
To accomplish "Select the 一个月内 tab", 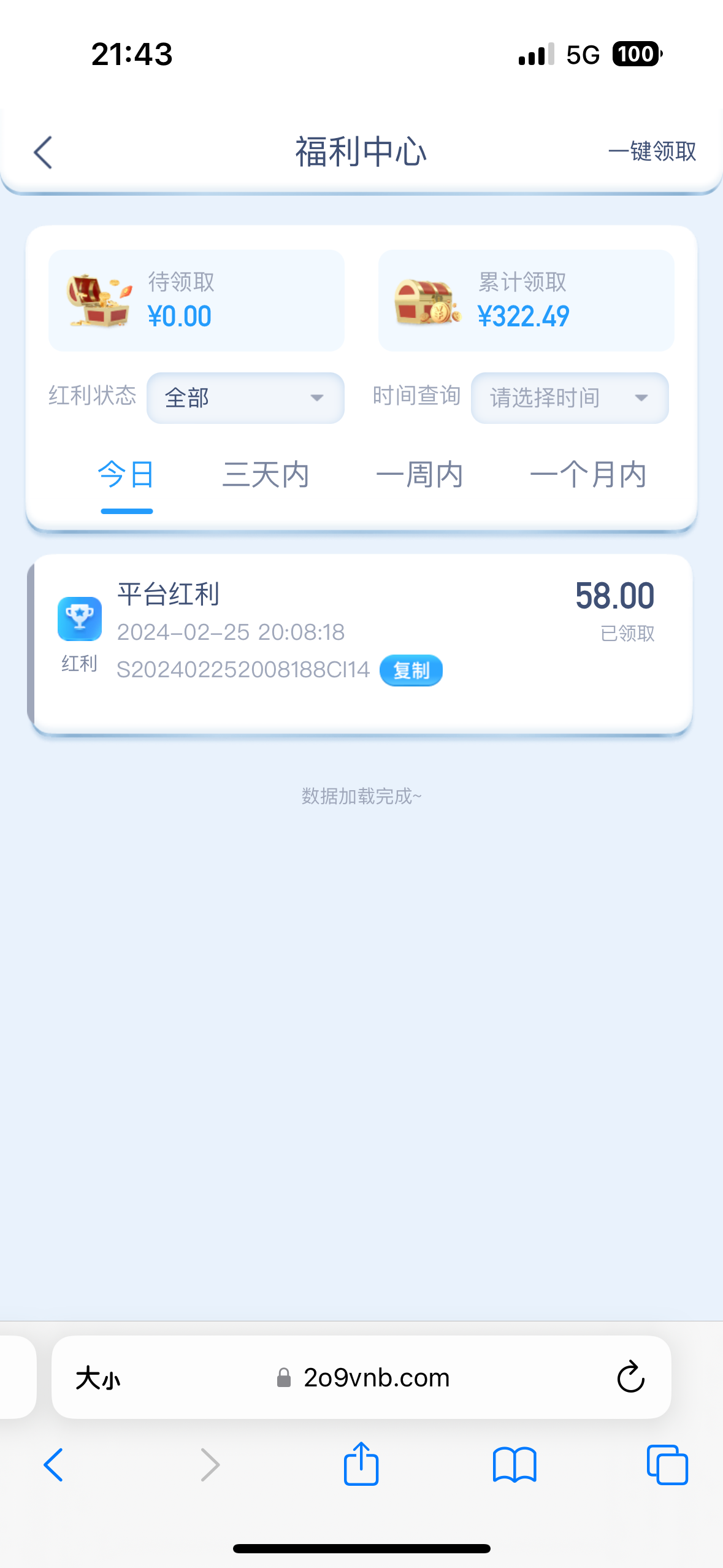I will 588,475.
